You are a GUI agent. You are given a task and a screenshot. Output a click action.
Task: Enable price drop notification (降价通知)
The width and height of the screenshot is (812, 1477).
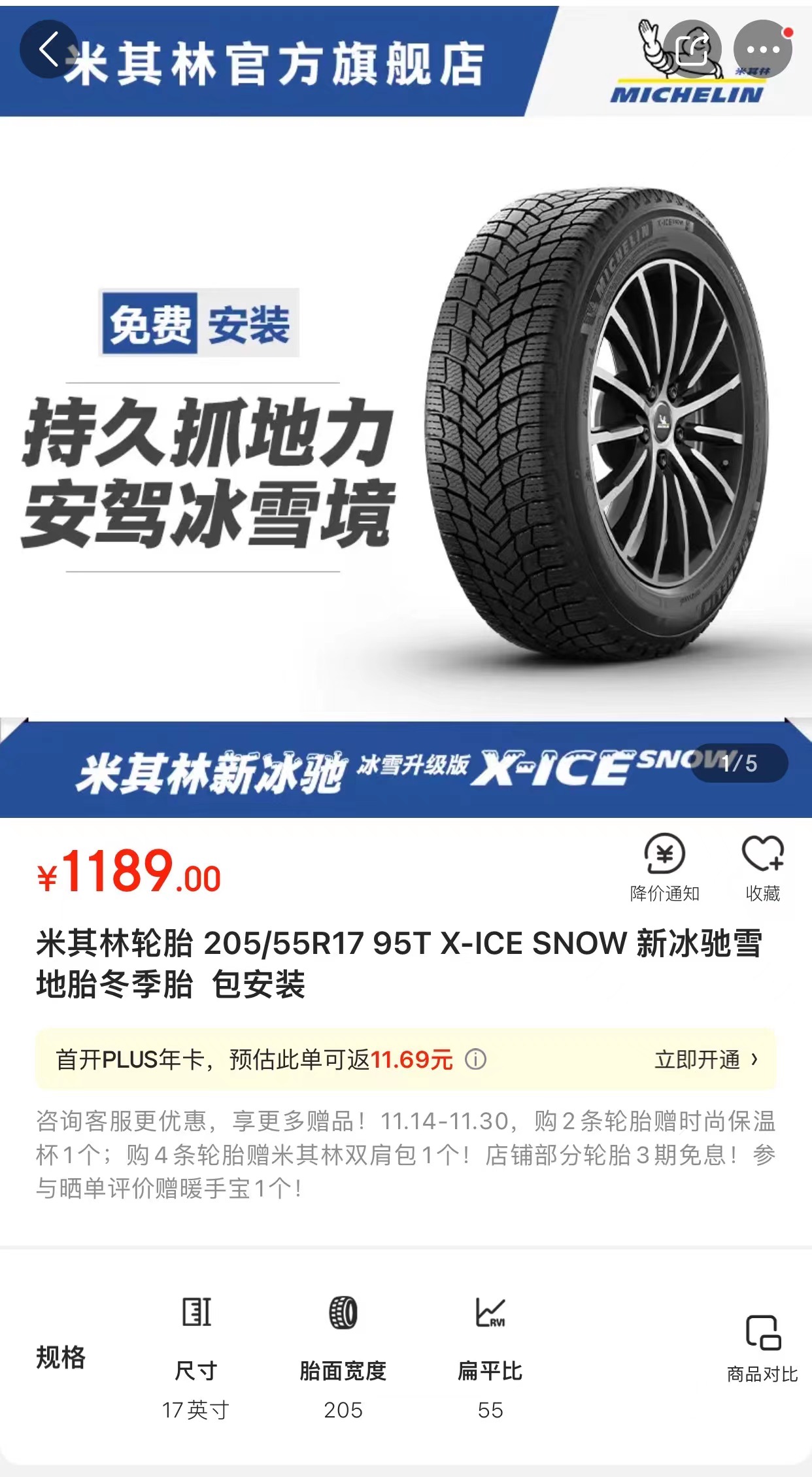(x=664, y=867)
